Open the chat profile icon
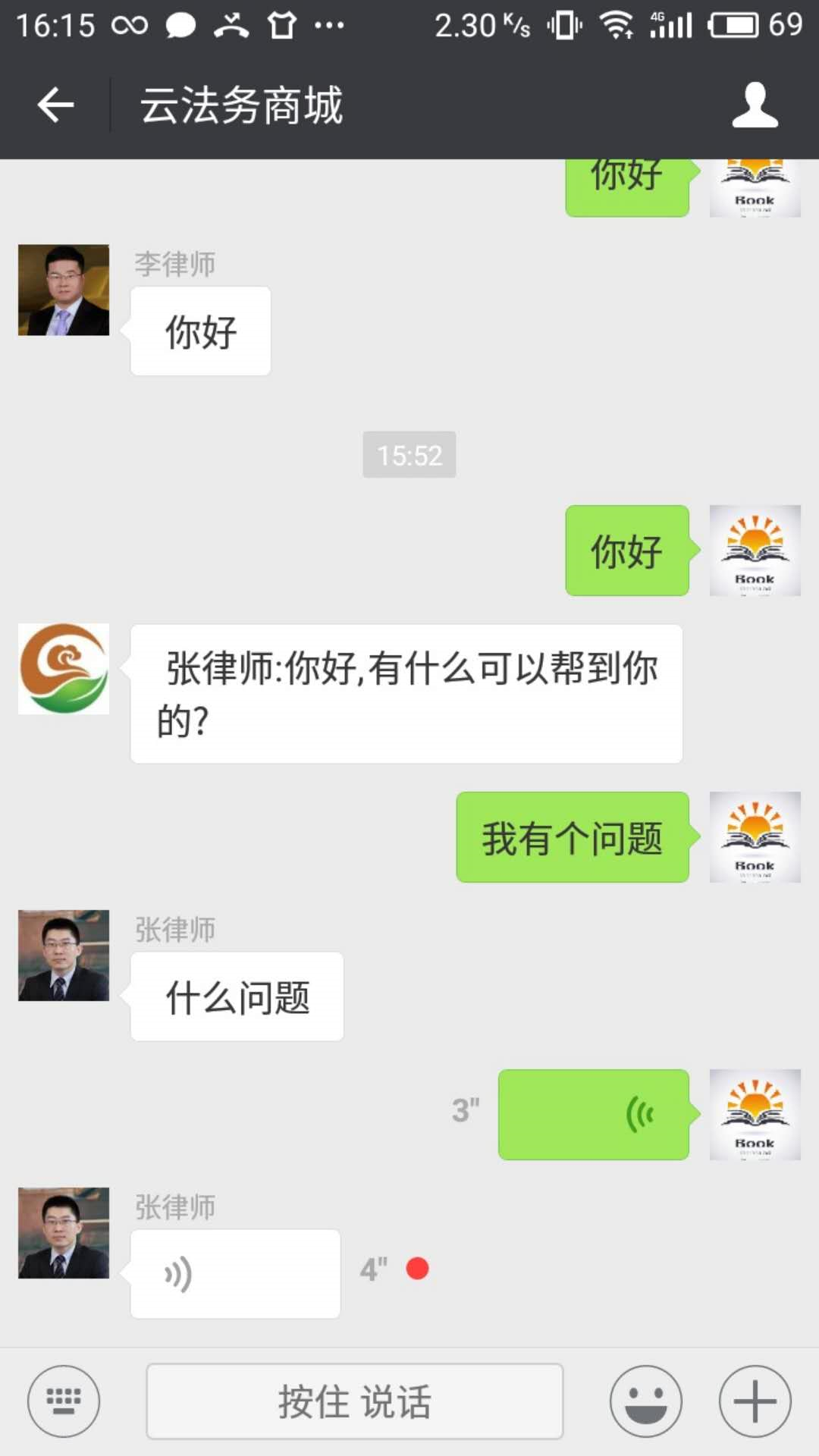This screenshot has width=819, height=1456. tap(755, 105)
